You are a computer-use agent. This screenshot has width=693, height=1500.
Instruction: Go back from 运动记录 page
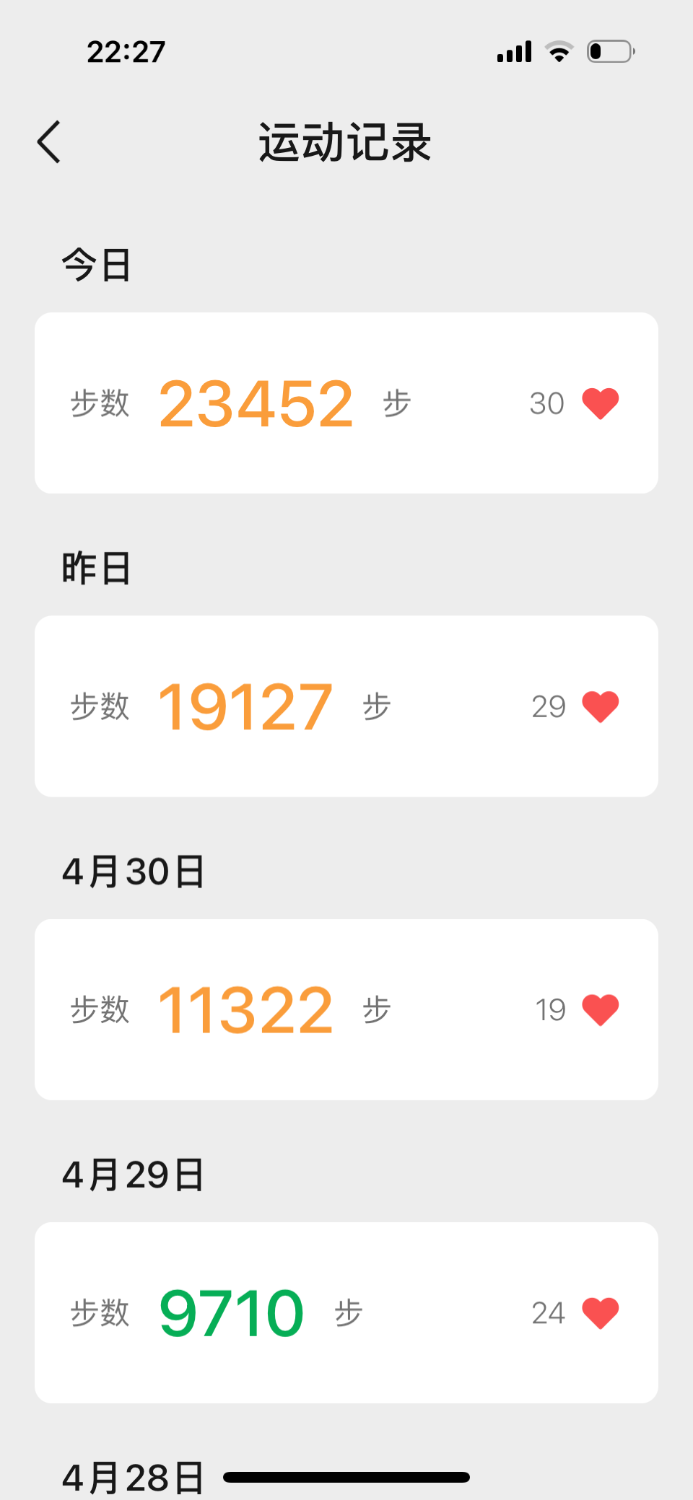tap(49, 142)
